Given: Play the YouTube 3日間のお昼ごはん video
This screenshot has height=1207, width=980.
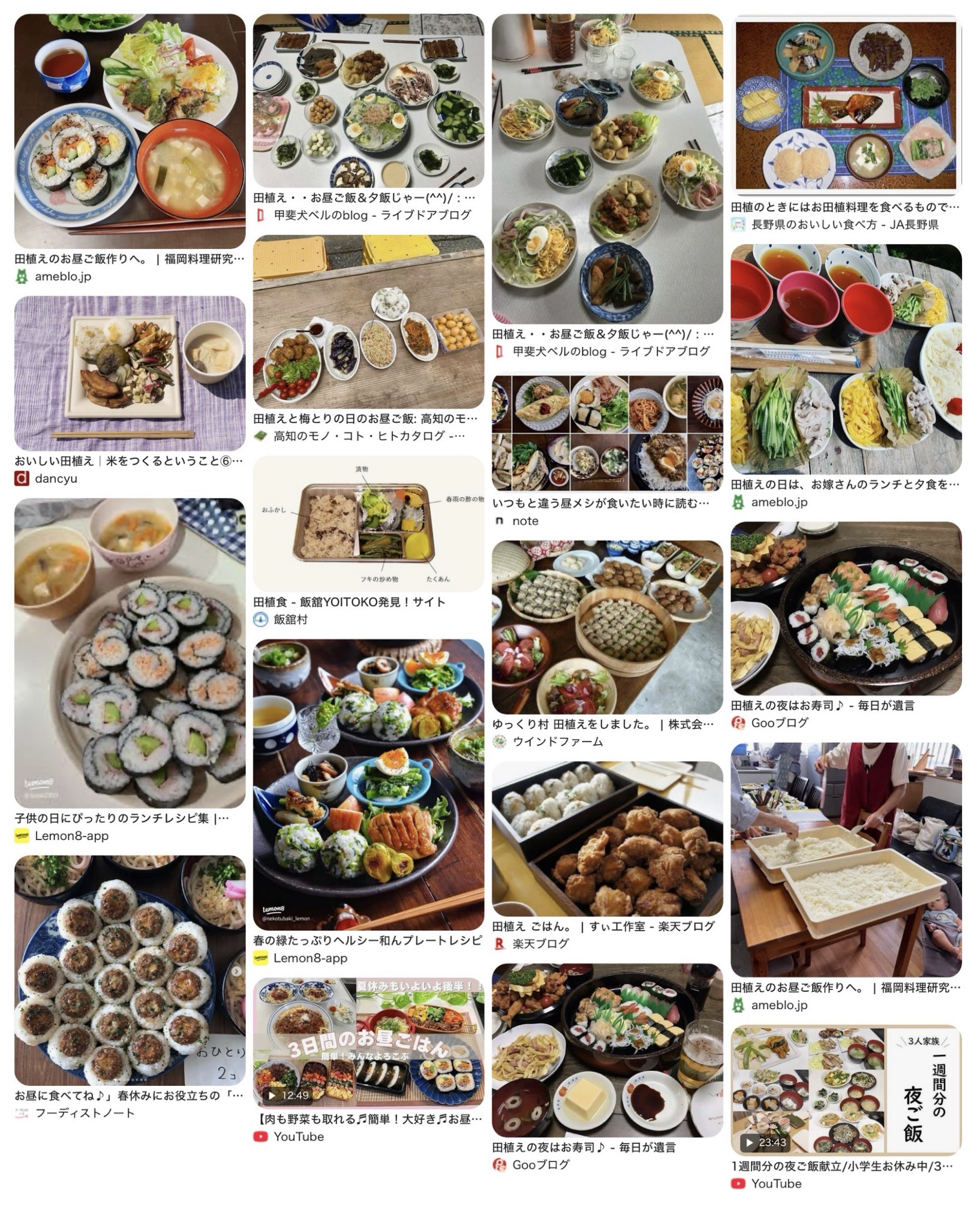Looking at the screenshot, I should [x=368, y=1043].
